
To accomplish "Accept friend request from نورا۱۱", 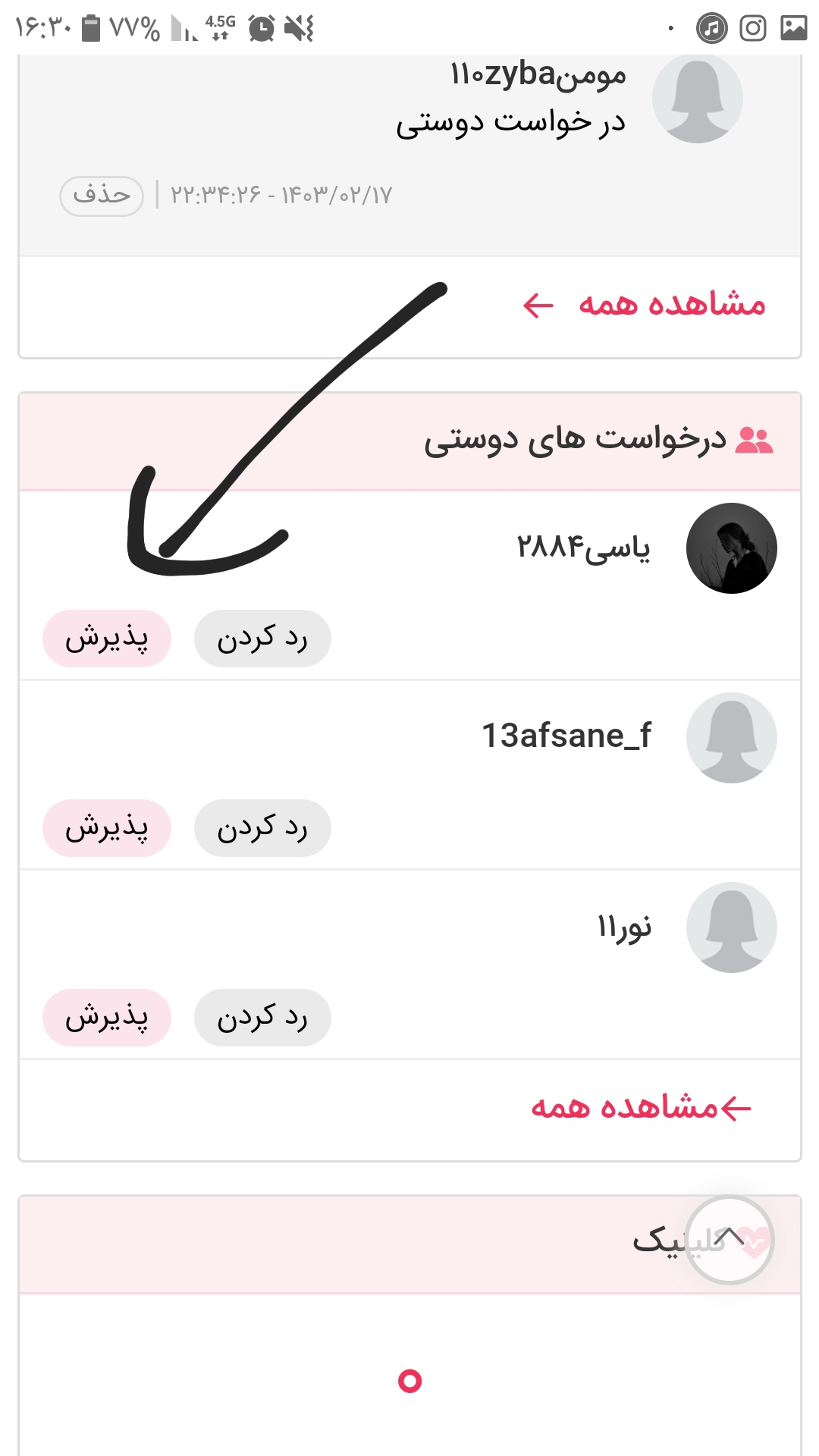I will click(107, 1018).
